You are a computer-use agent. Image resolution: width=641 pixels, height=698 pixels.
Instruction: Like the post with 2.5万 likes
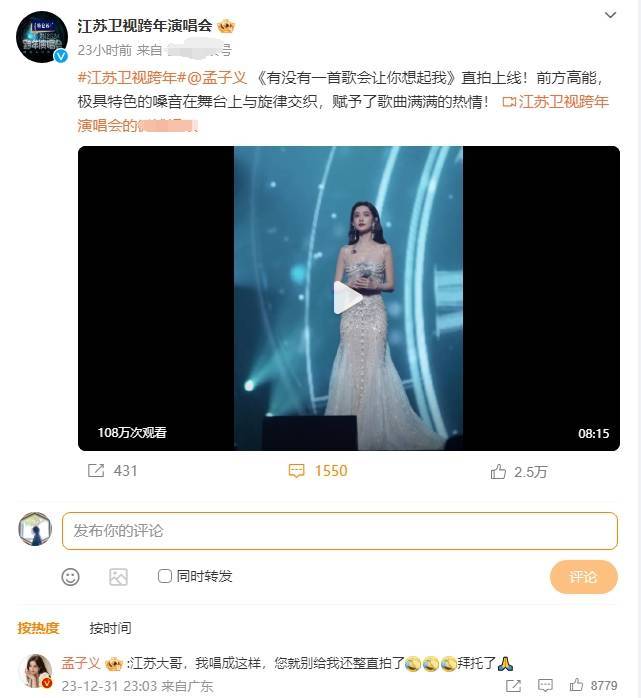tap(519, 471)
